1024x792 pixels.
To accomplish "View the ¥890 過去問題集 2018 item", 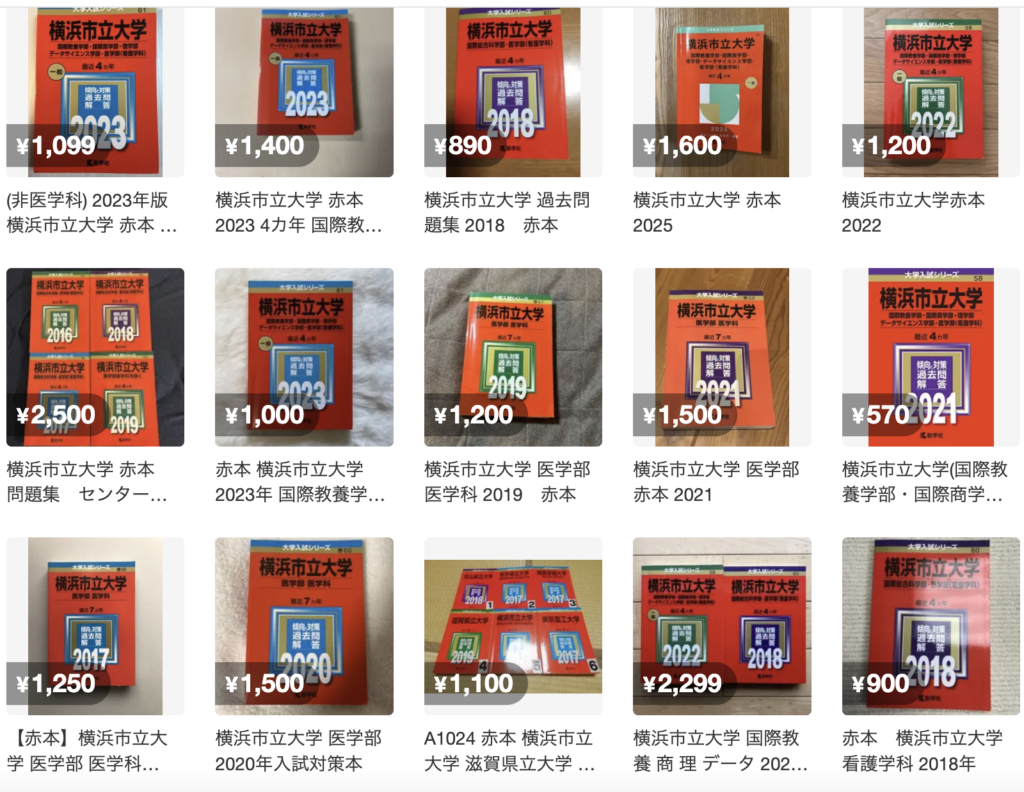I will click(x=513, y=92).
